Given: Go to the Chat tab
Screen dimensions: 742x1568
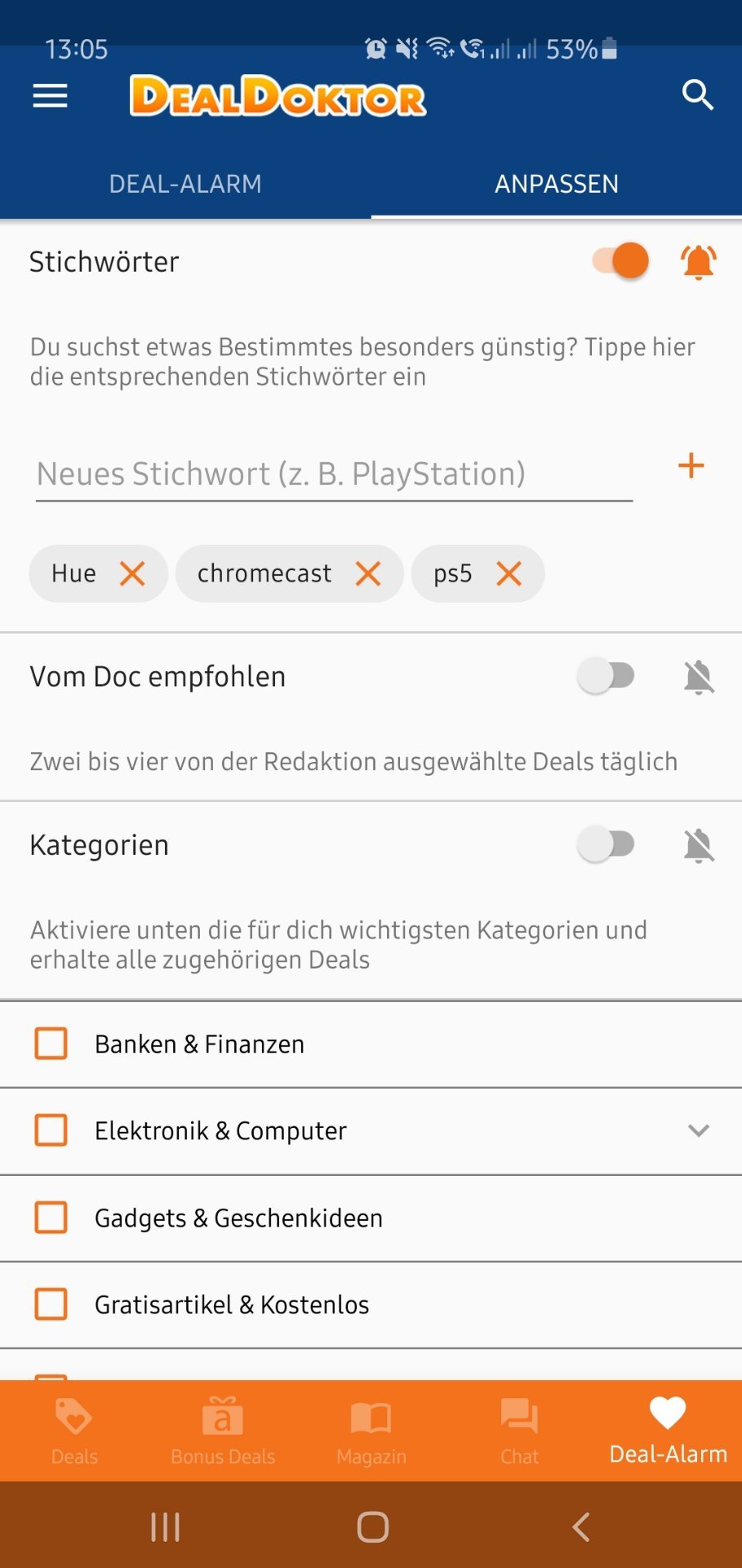Looking at the screenshot, I should click(520, 1431).
